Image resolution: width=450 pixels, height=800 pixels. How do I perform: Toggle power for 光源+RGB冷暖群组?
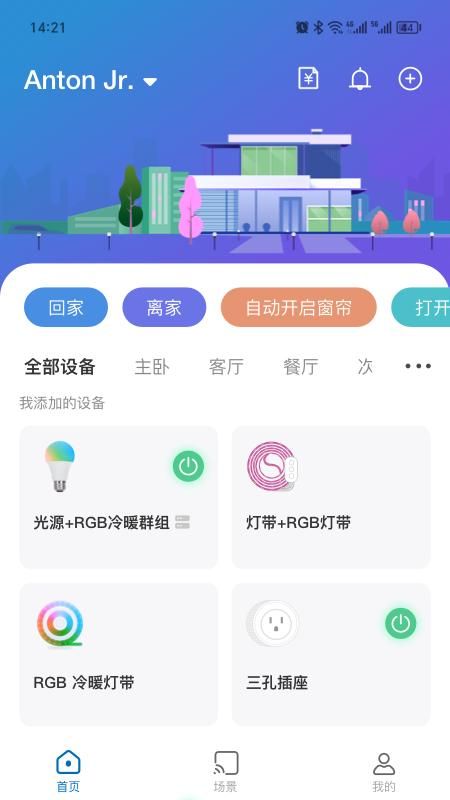pos(188,466)
